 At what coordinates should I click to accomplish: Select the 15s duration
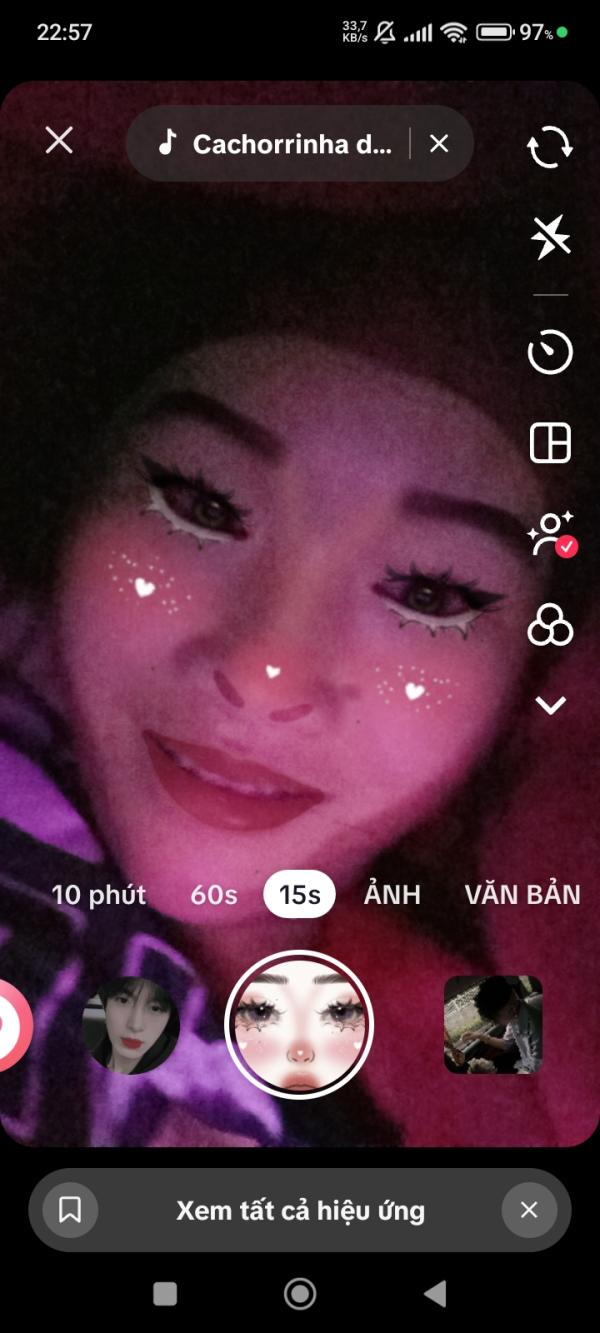tap(299, 894)
